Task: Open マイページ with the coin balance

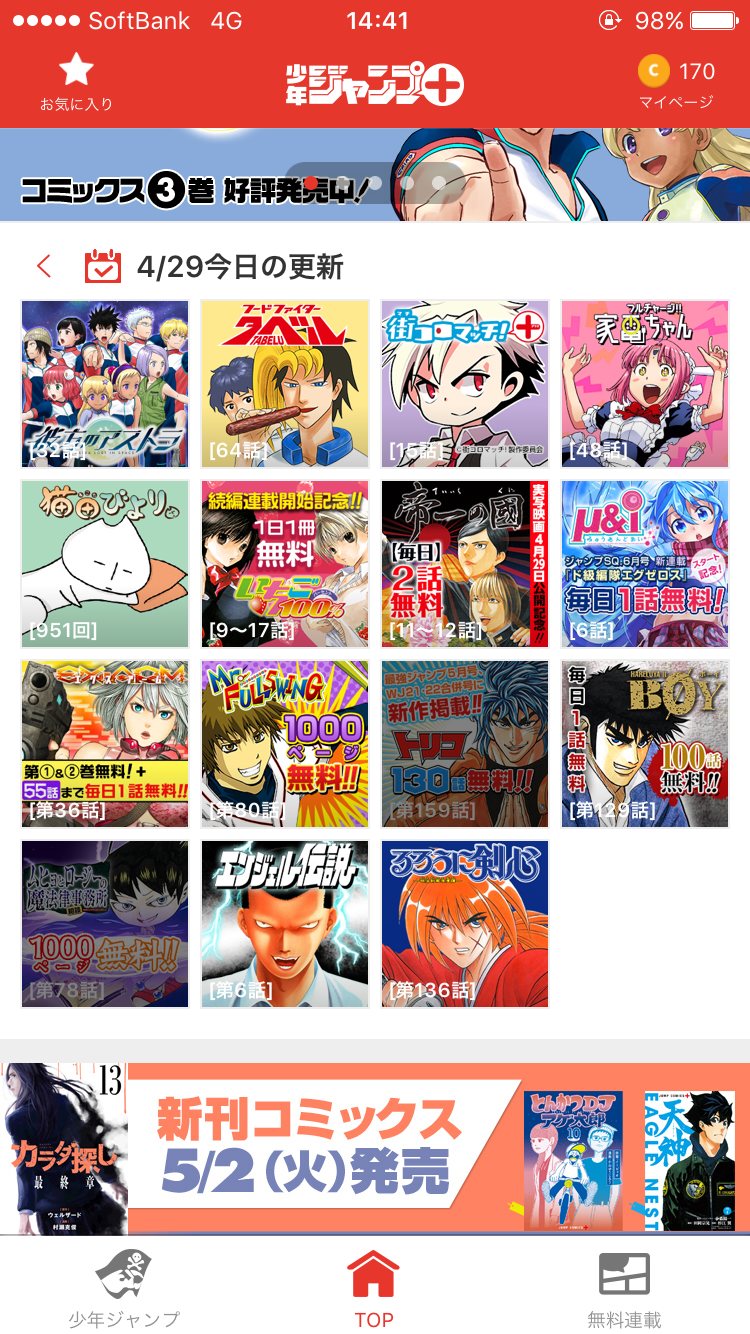Action: click(676, 81)
